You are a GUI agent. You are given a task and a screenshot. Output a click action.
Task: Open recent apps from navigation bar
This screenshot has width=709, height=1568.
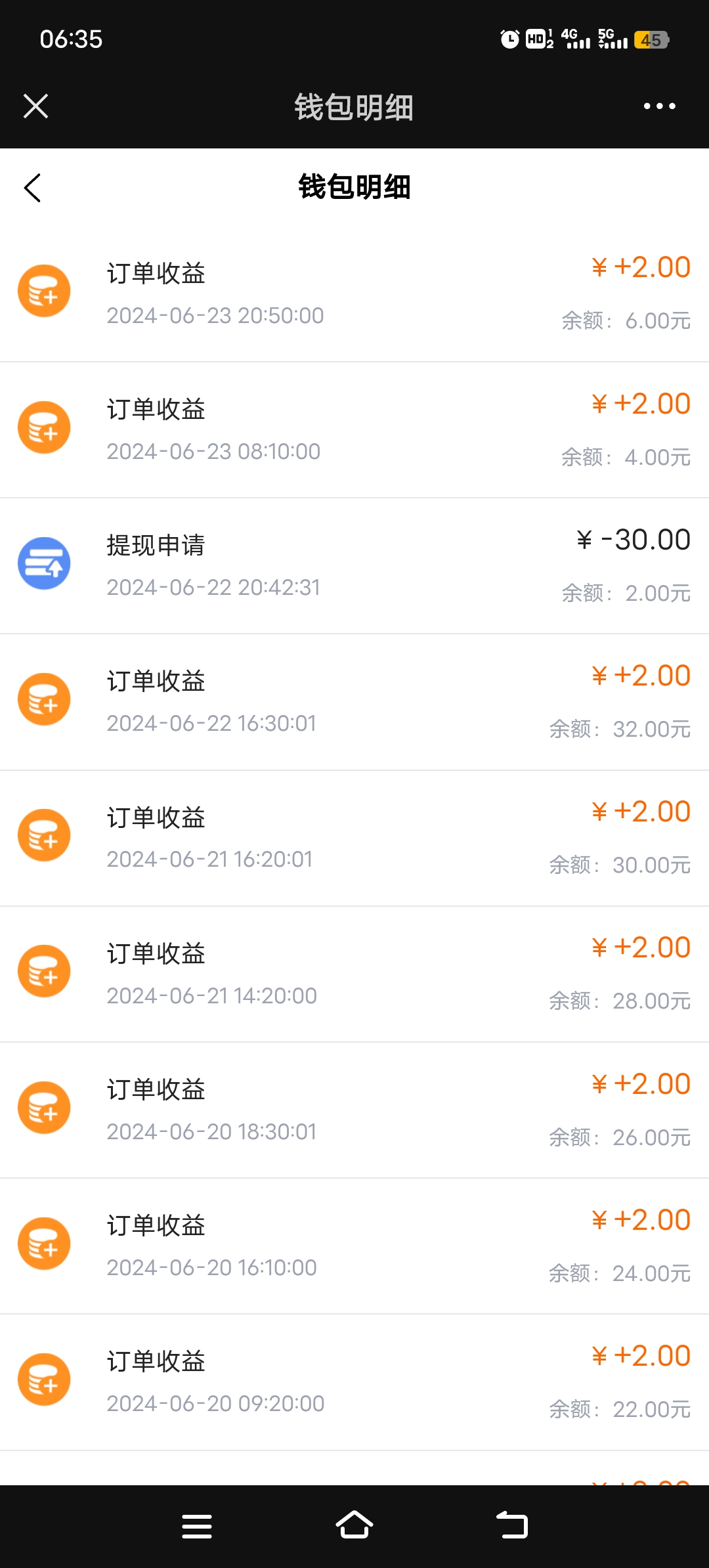click(197, 1526)
